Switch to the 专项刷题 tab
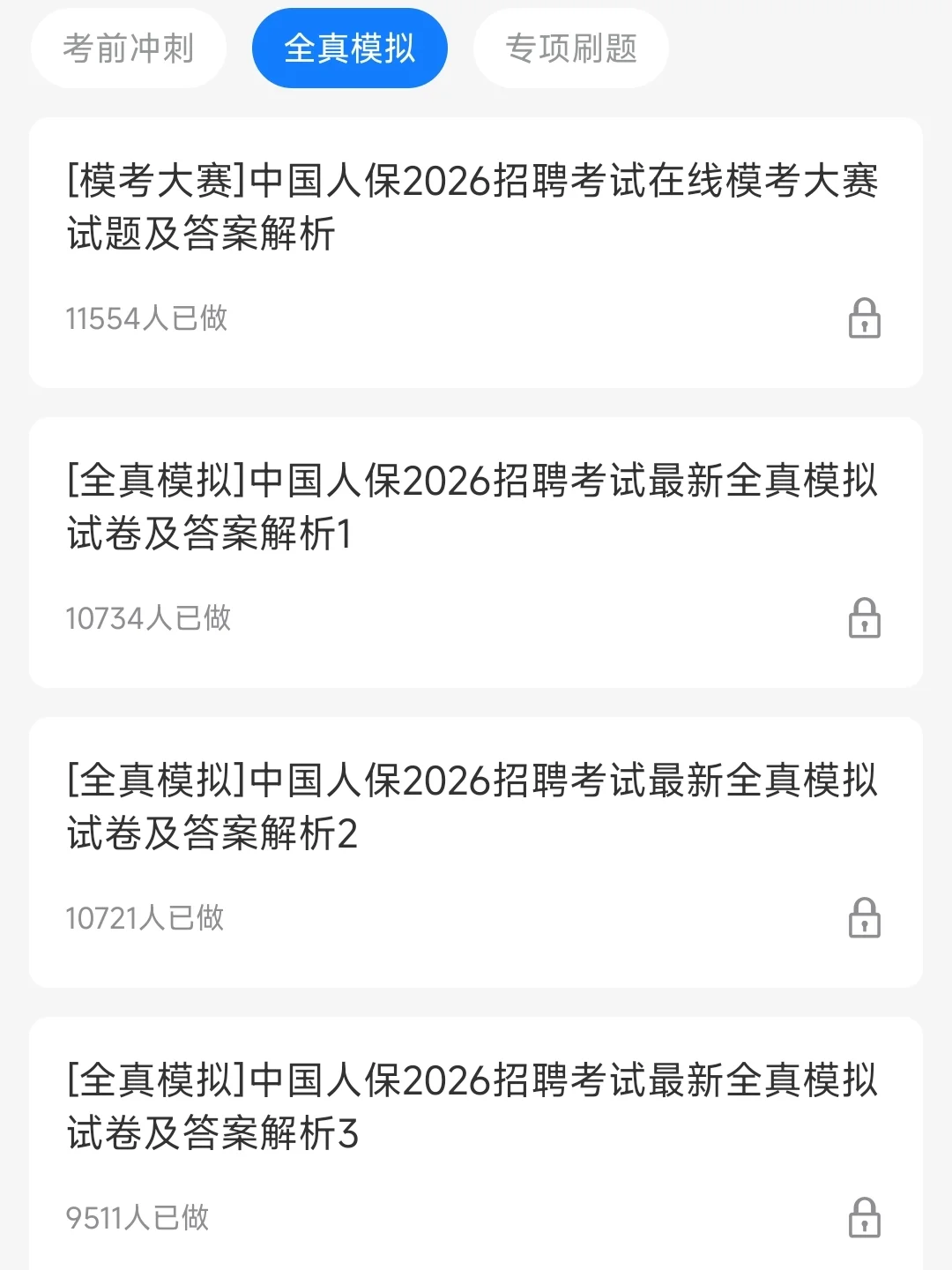Screen dimensions: 952x1270 point(571,49)
